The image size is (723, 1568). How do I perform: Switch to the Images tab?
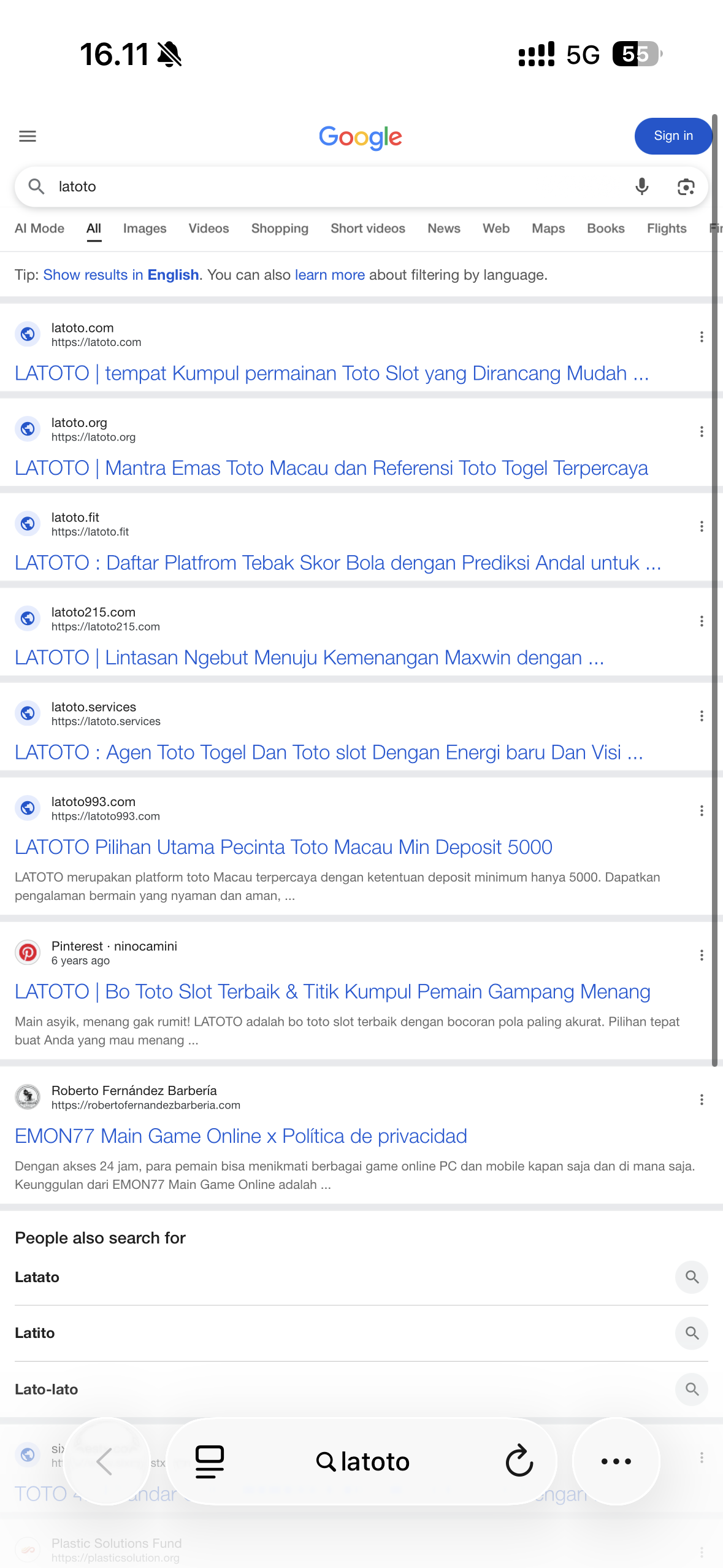pyautogui.click(x=145, y=229)
